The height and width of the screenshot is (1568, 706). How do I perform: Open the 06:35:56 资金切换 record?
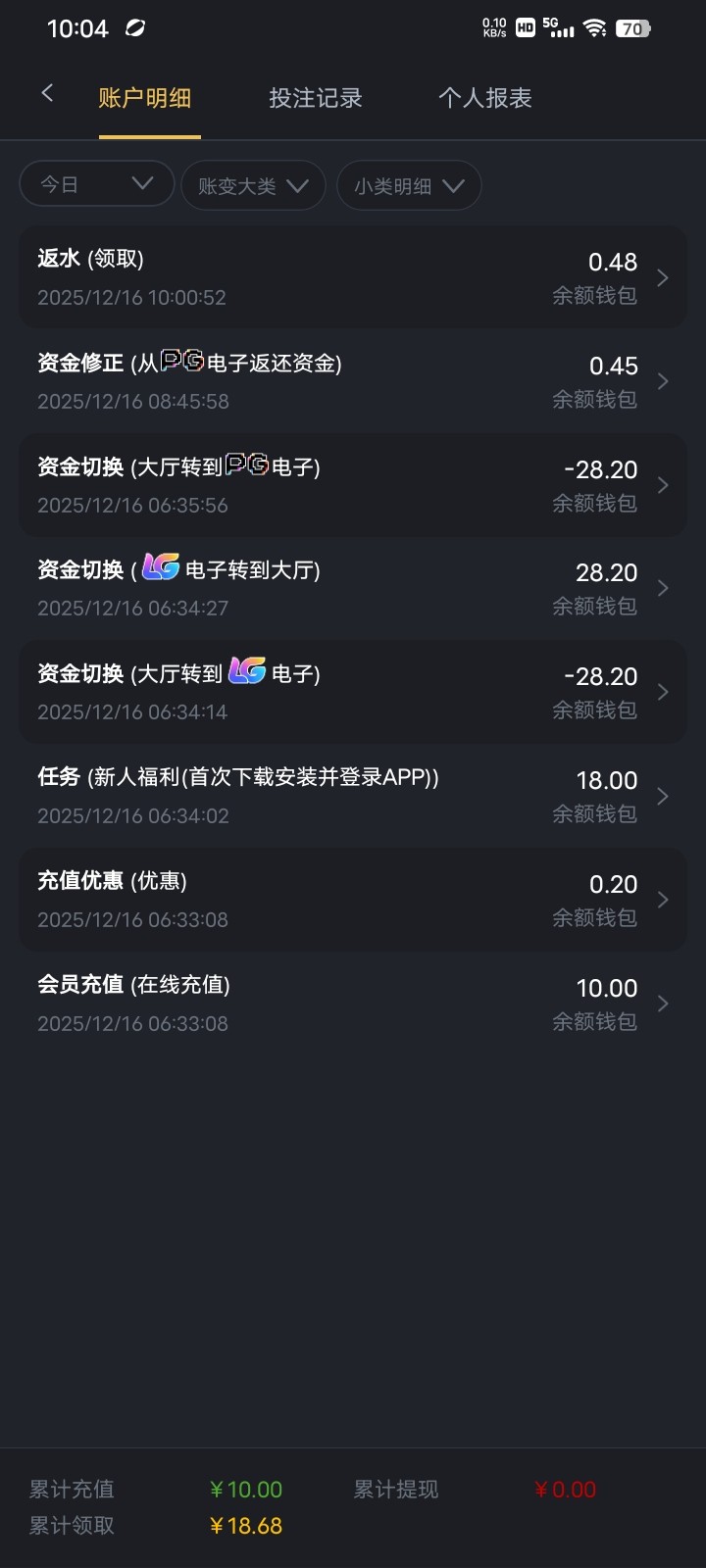point(353,485)
